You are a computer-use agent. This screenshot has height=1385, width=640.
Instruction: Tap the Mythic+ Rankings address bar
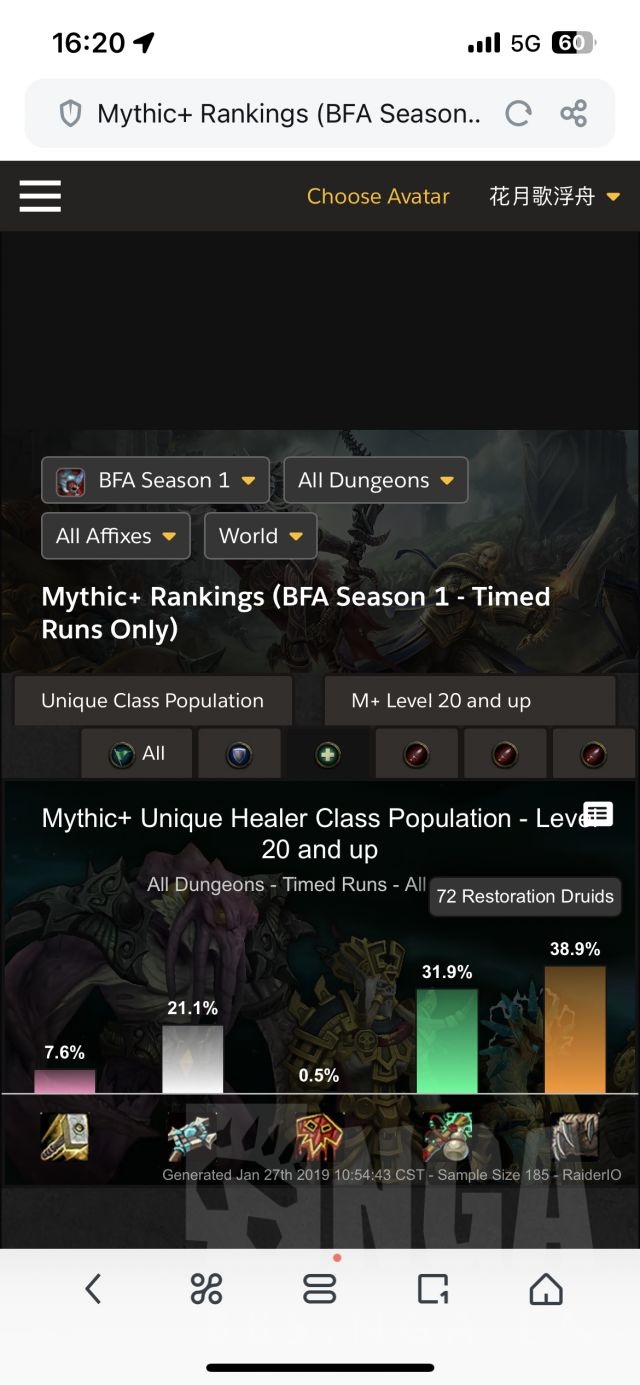point(288,114)
